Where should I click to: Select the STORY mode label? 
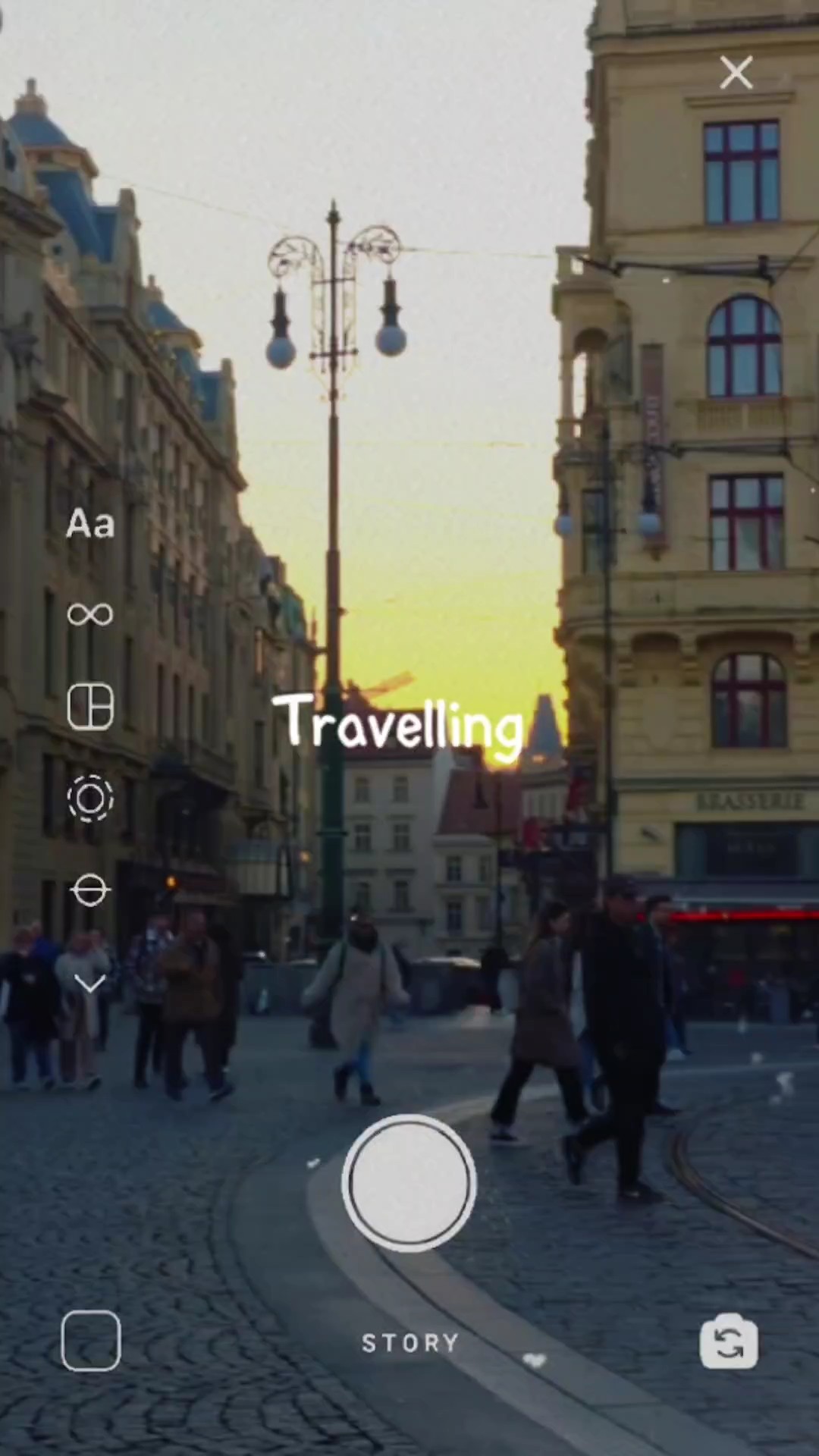[410, 1343]
